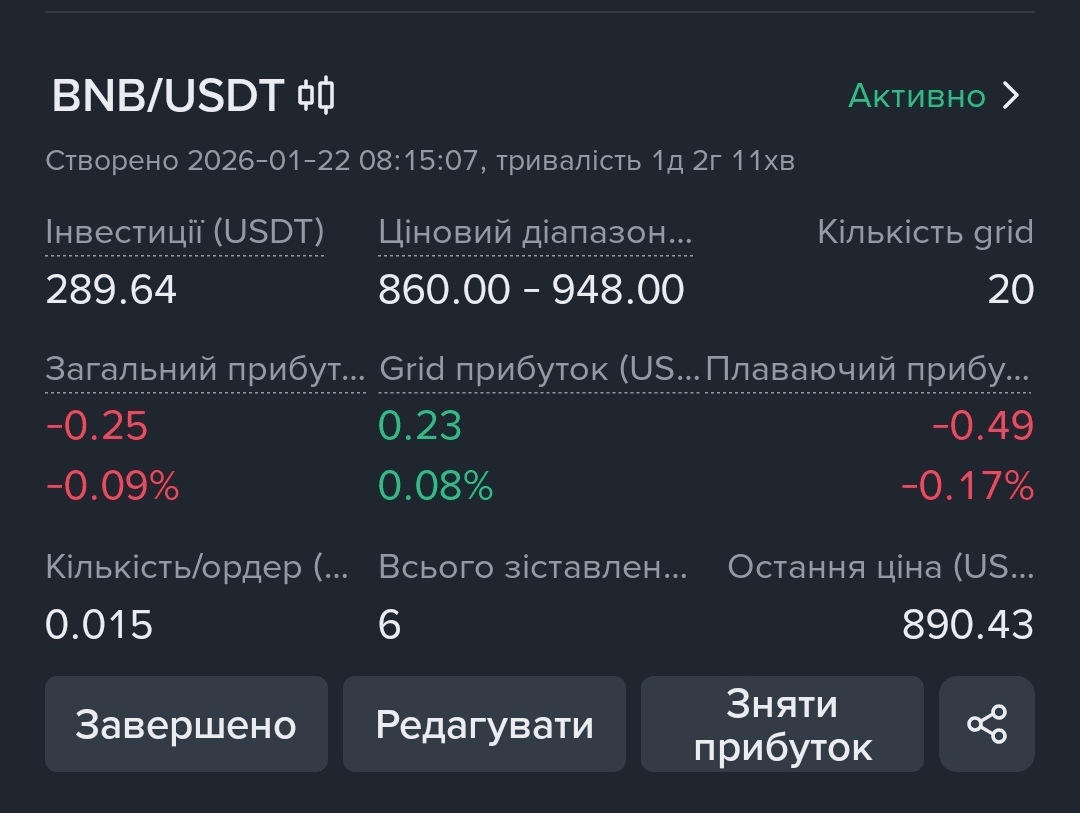Show the Плаваючий прибуток explanation
Image resolution: width=1080 pixels, height=813 pixels.
tap(868, 369)
